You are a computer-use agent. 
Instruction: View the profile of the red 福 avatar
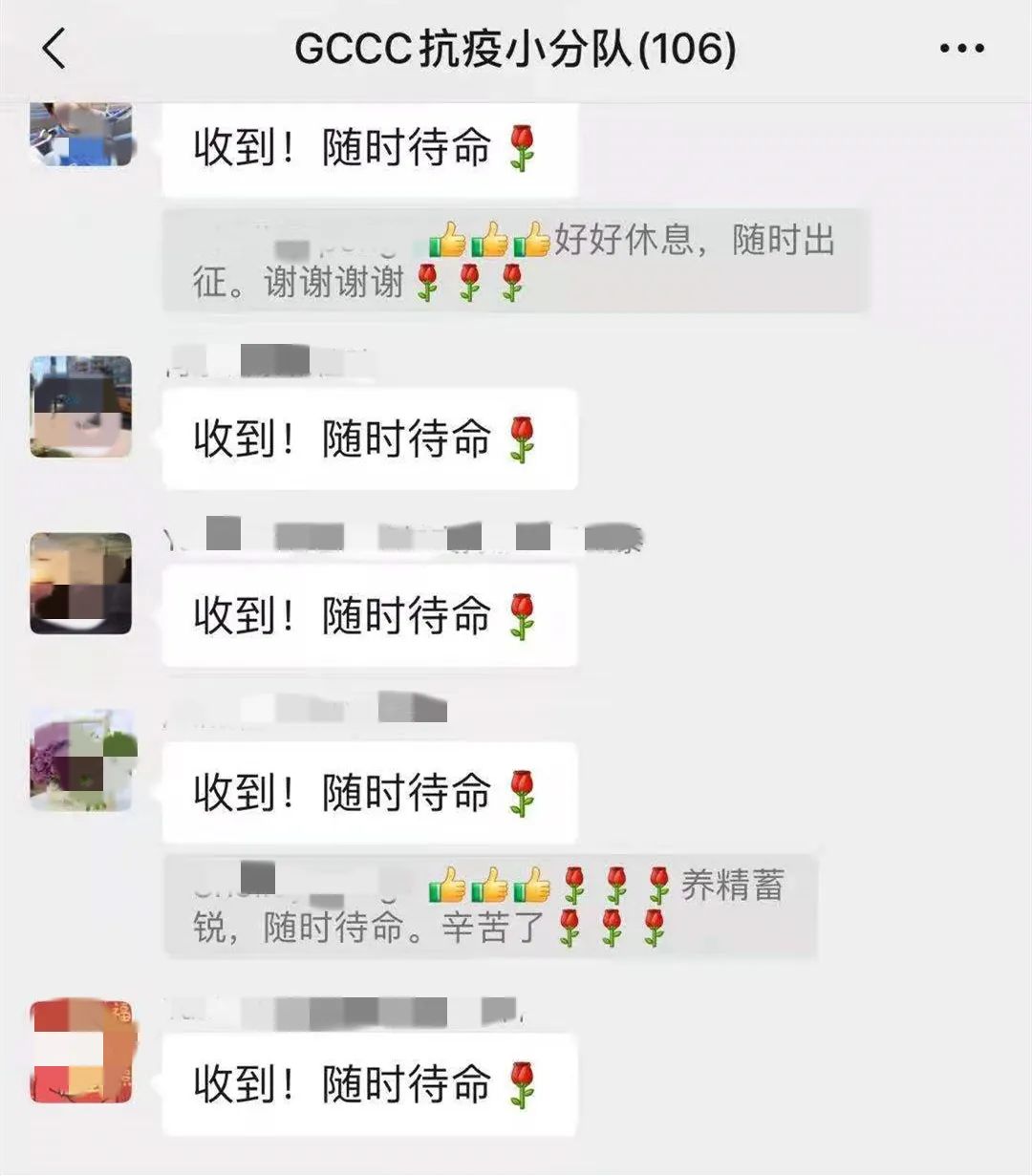click(81, 1051)
